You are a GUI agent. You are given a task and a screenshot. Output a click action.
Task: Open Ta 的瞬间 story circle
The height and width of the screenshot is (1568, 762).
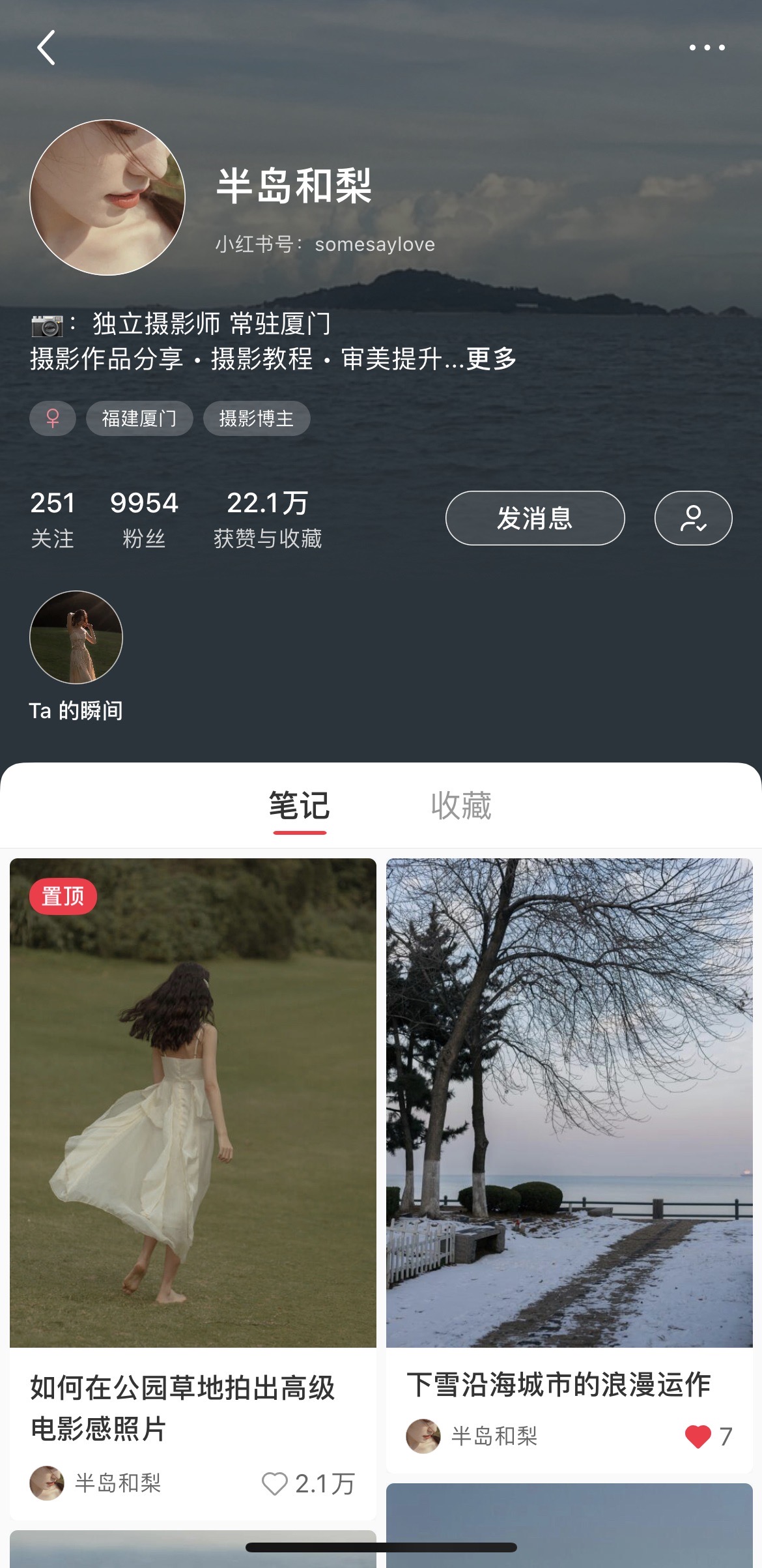[76, 637]
